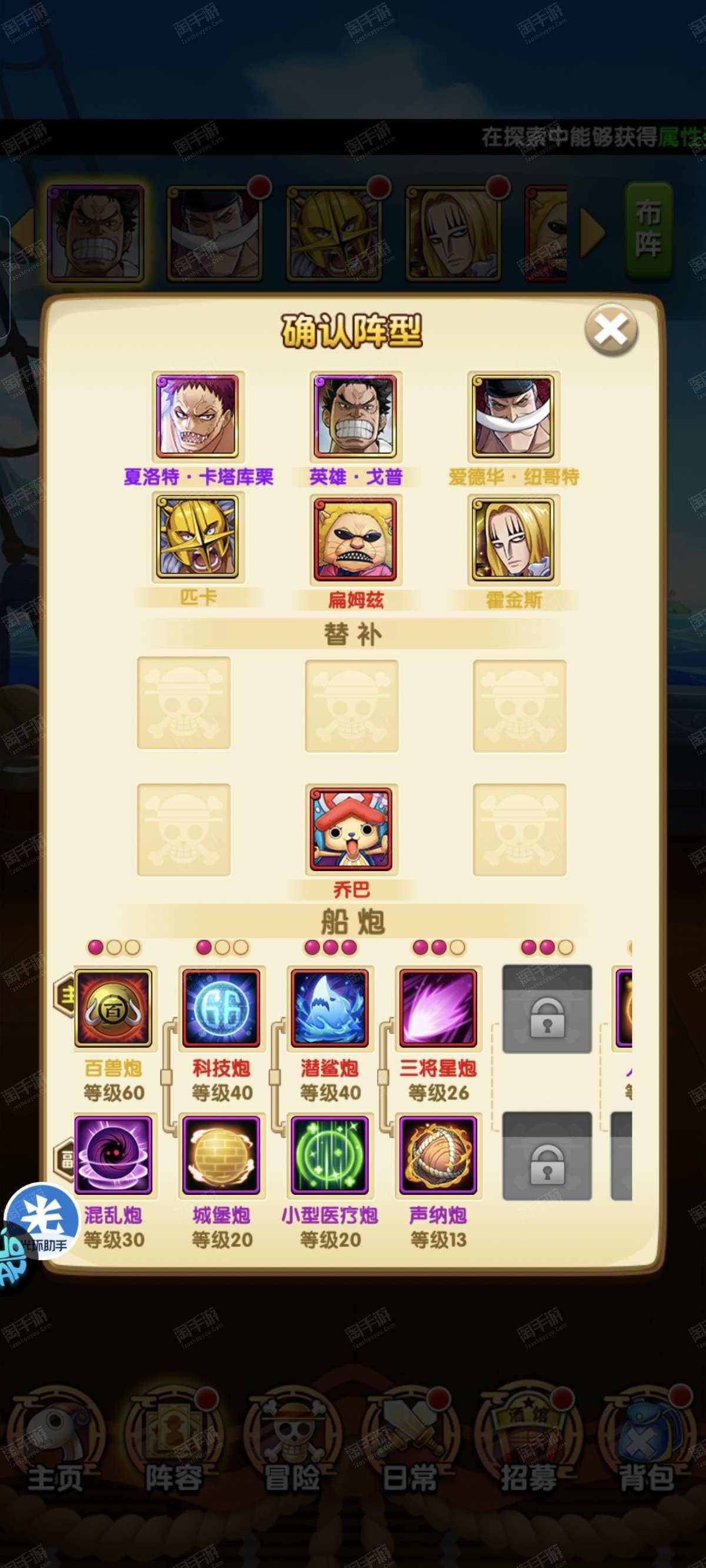Choose the 混乱炮 cannon
Viewport: 706px width, 1568px height.
(x=113, y=1155)
